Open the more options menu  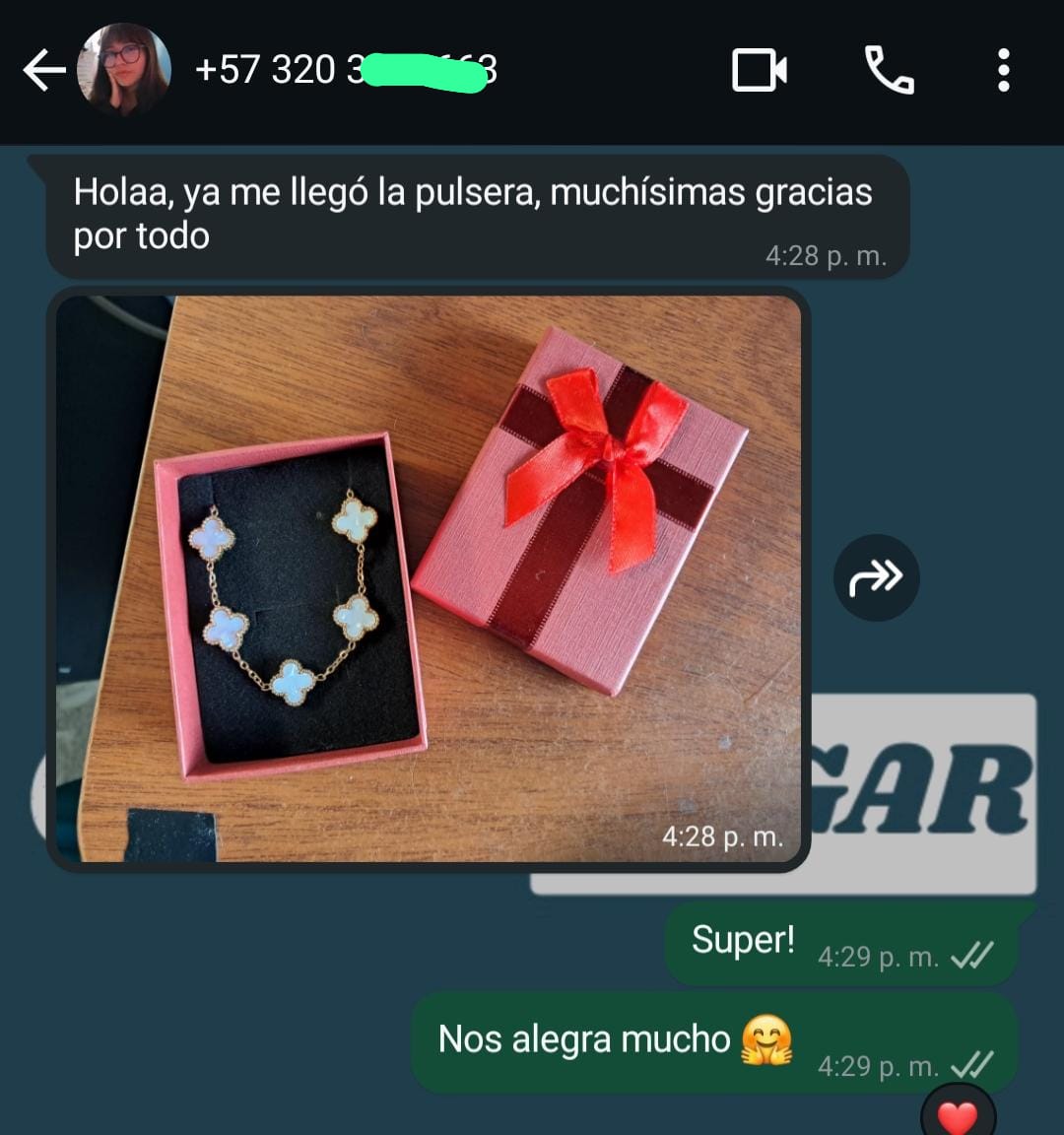coord(1003,71)
